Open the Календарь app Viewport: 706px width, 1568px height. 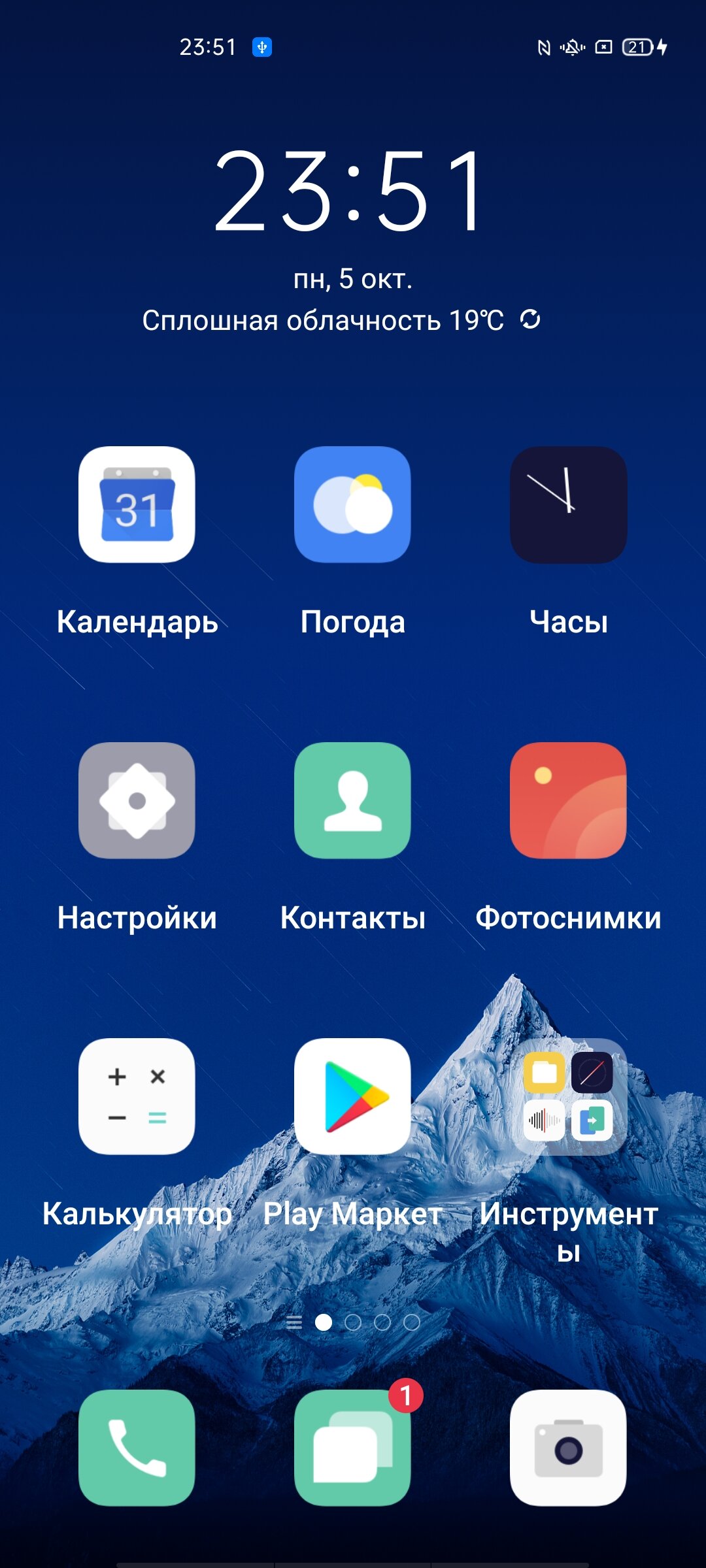[137, 504]
